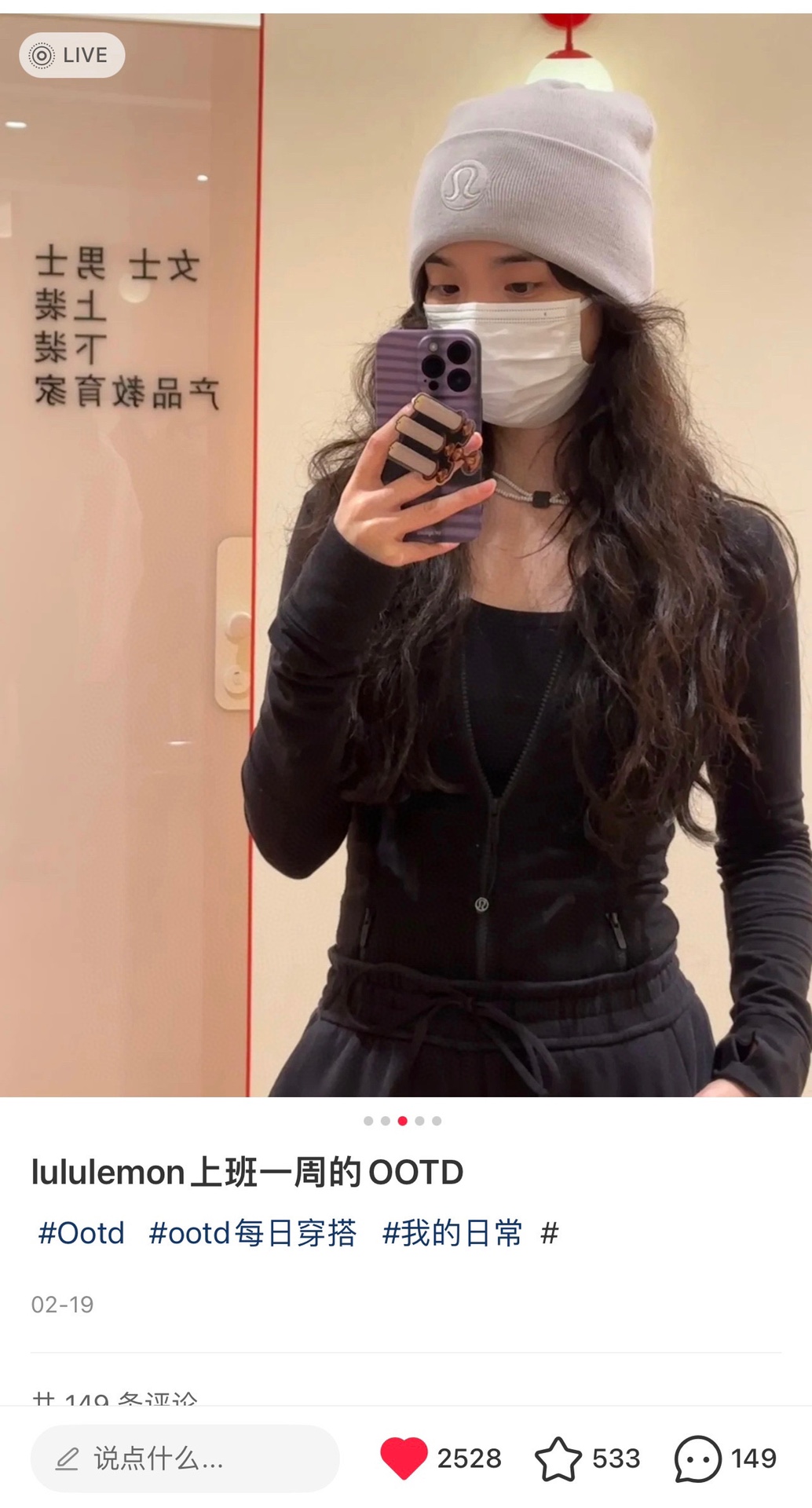This screenshot has width=812, height=1508.
Task: Open the outfit photo full screen
Action: 406,555
